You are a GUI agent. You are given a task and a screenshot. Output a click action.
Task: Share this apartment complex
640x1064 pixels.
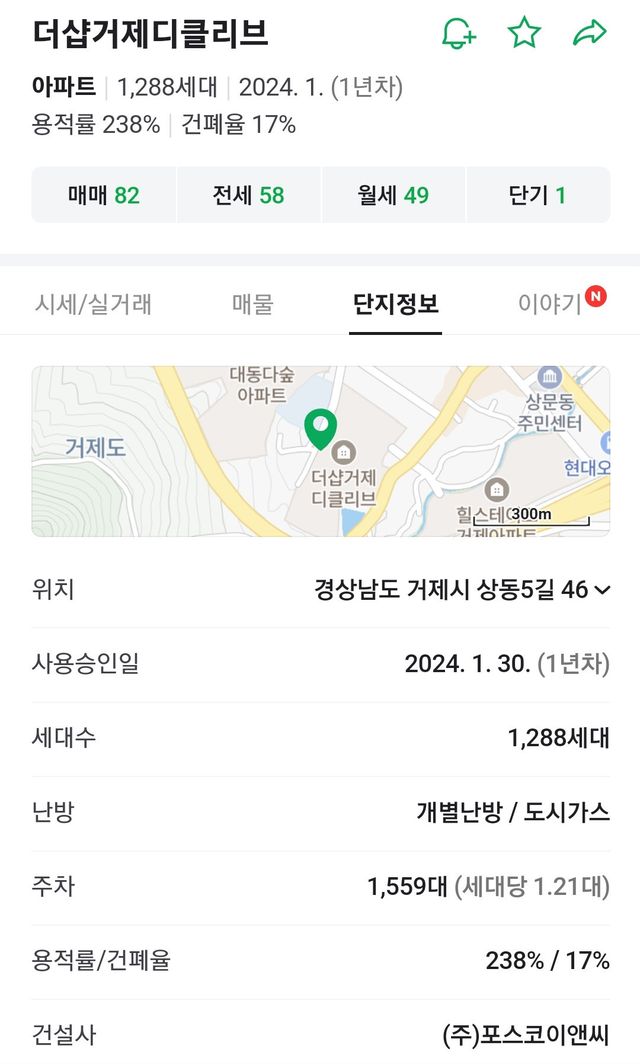coord(590,34)
